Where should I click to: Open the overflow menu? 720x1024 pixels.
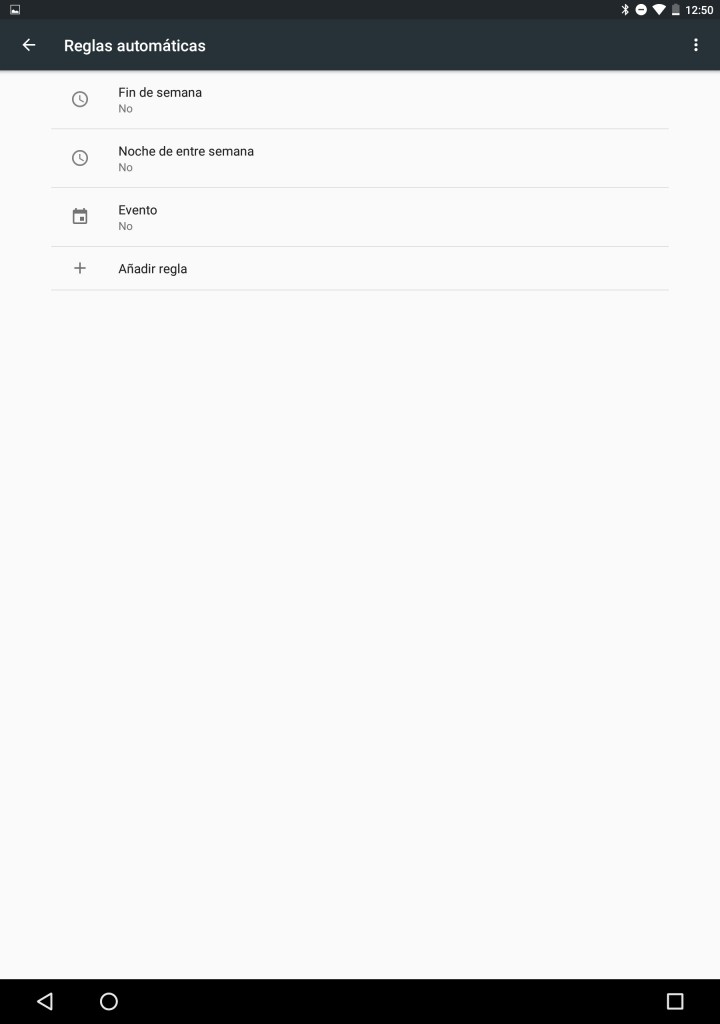click(x=696, y=45)
